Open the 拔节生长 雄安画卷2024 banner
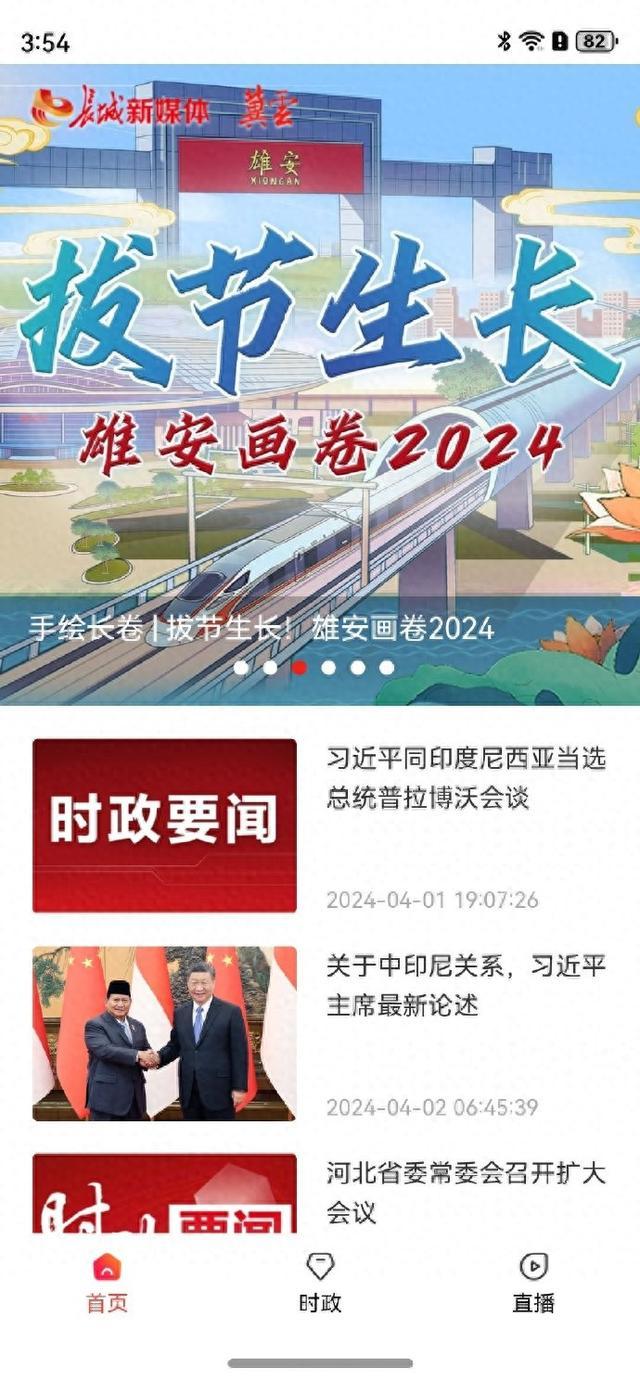640x1381 pixels. [x=320, y=380]
